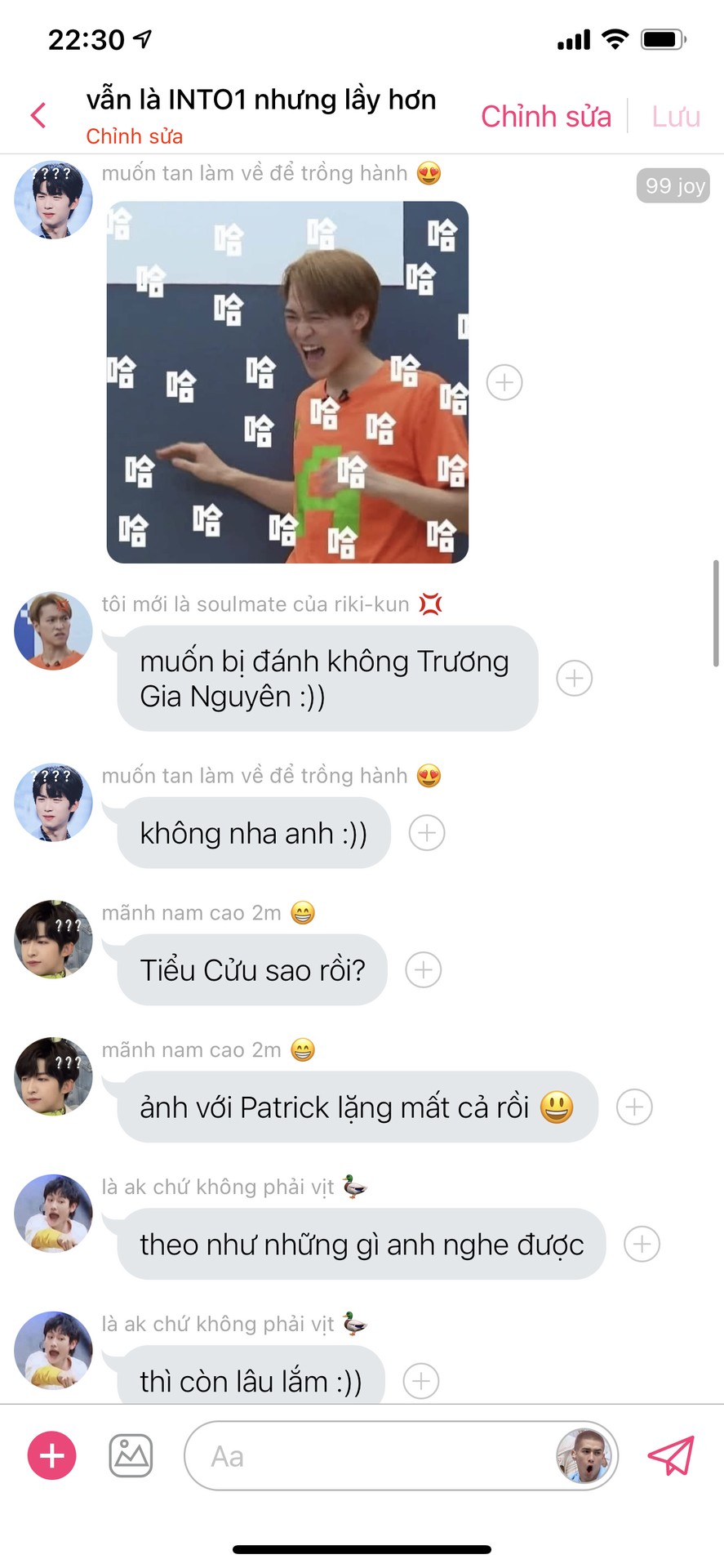The width and height of the screenshot is (724, 1568).
Task: Switch character via avatar in input box
Action: pos(584,1455)
